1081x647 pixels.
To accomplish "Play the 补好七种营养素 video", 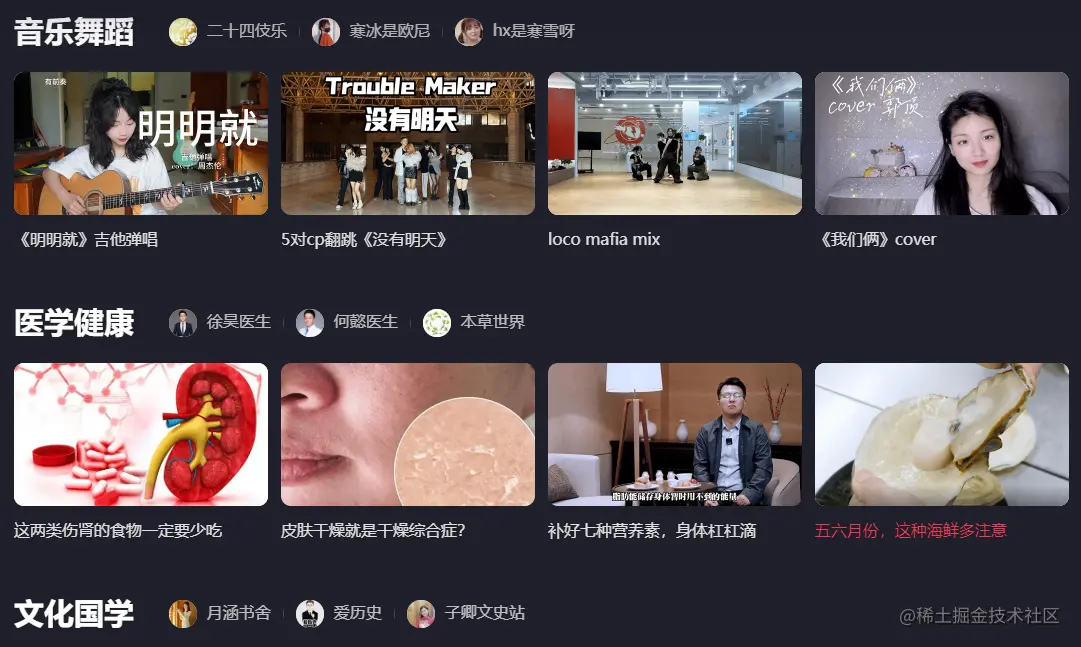I will [x=674, y=435].
